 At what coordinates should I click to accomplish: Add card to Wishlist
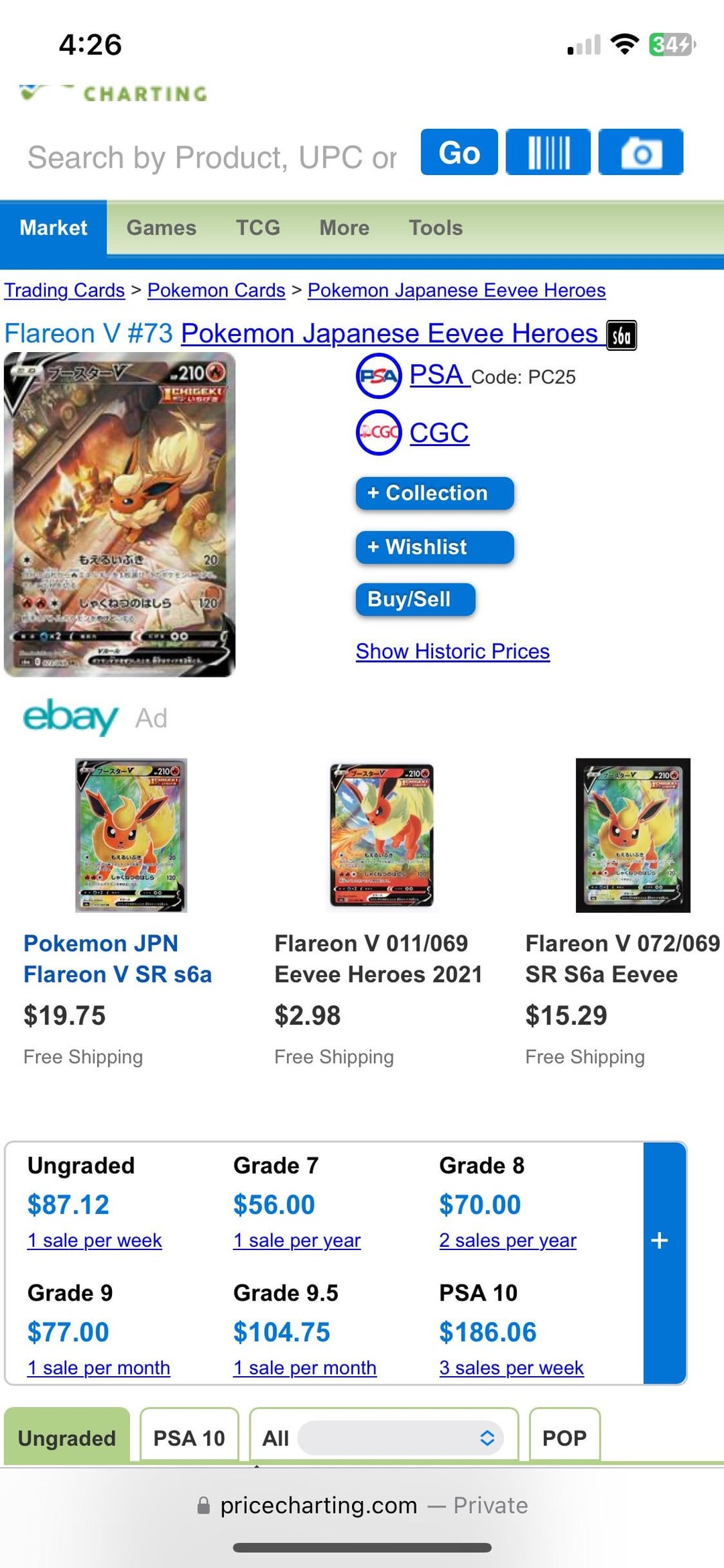click(x=434, y=547)
